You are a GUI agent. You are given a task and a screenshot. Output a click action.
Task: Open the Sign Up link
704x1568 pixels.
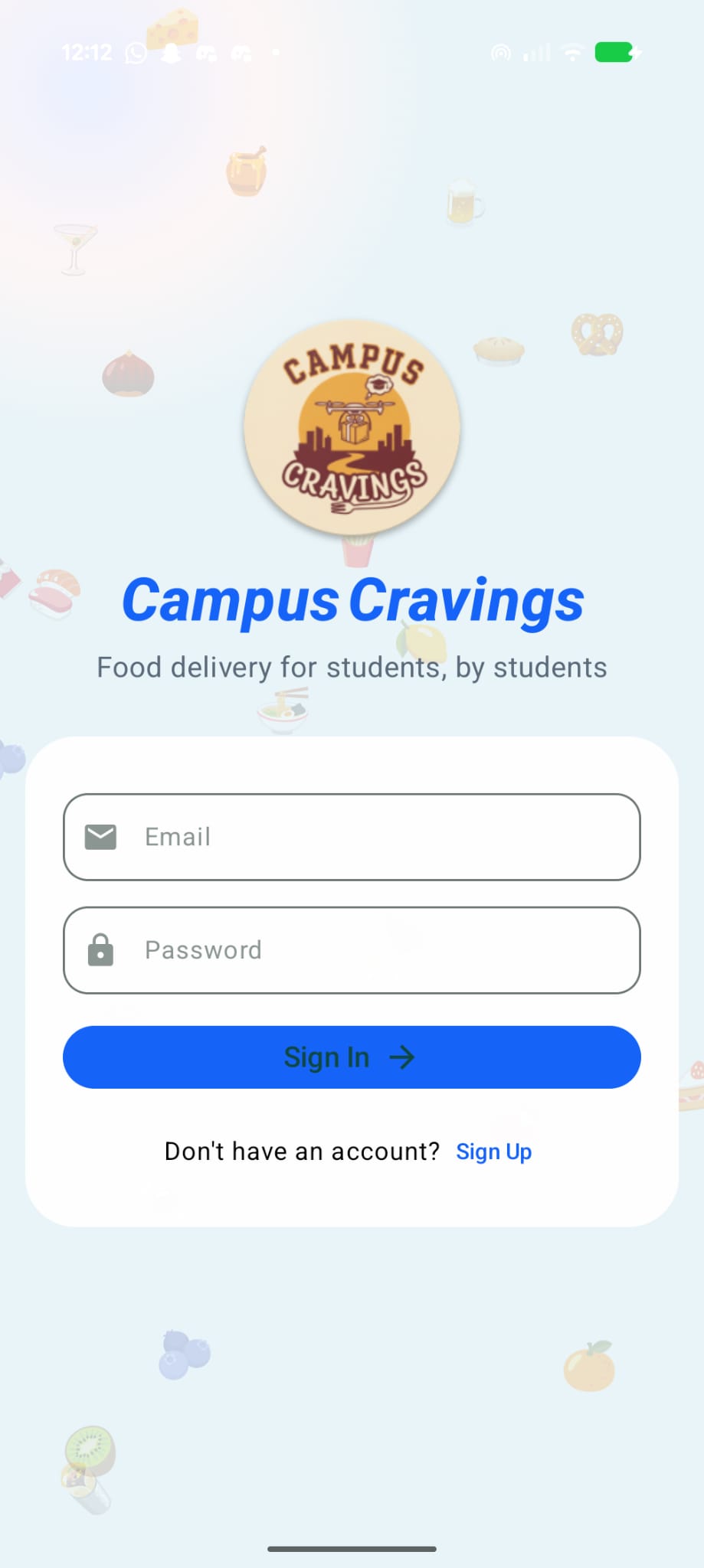494,1151
